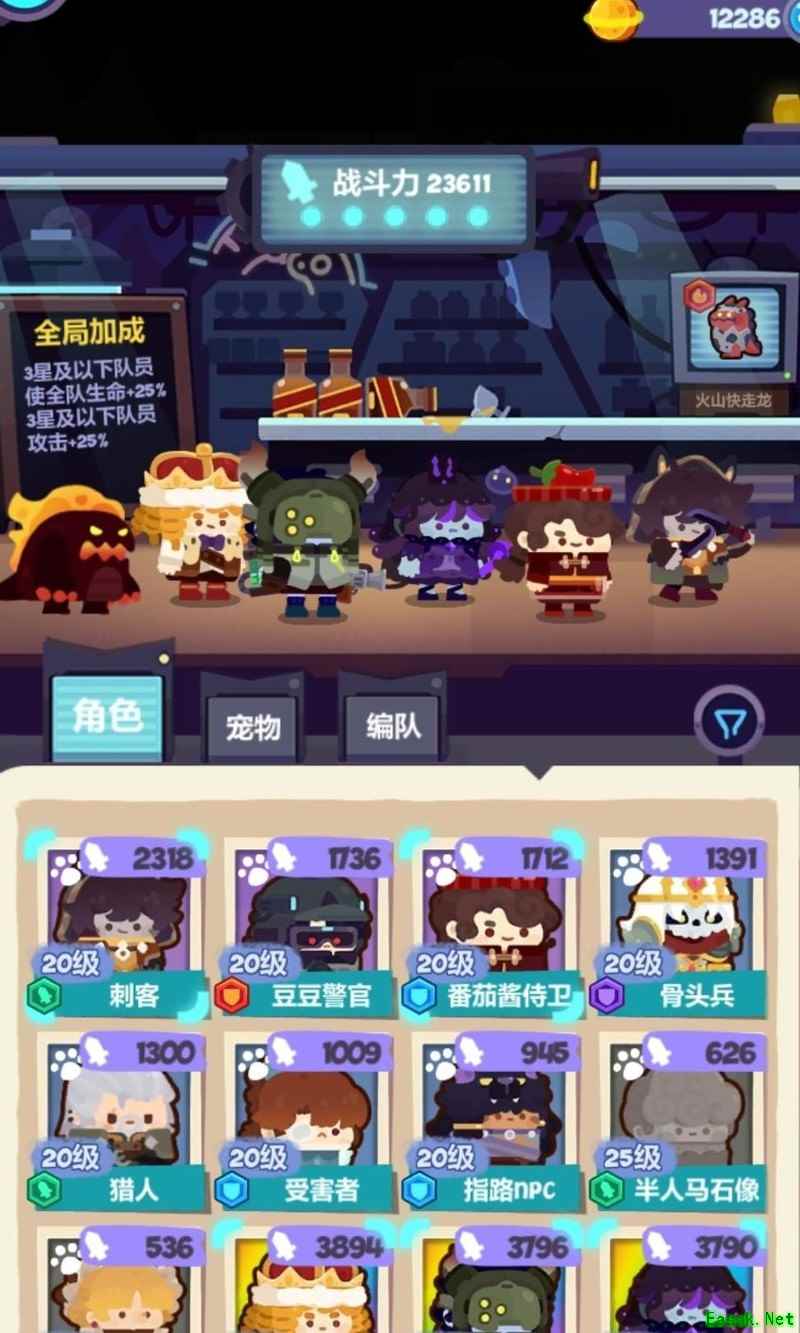This screenshot has height=1333, width=800.
Task: Select the 受害者 character card
Action: pos(305,1122)
